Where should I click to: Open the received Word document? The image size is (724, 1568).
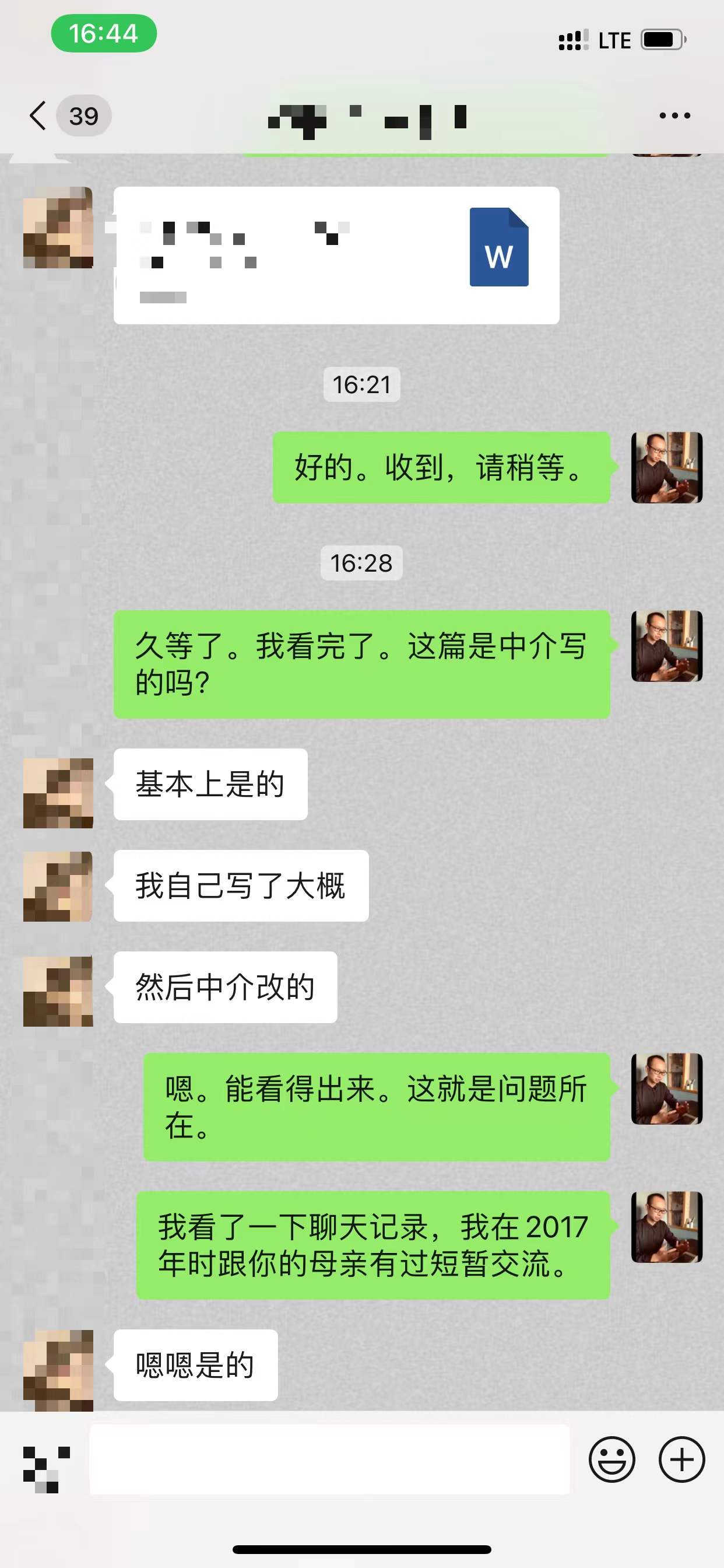(x=336, y=255)
